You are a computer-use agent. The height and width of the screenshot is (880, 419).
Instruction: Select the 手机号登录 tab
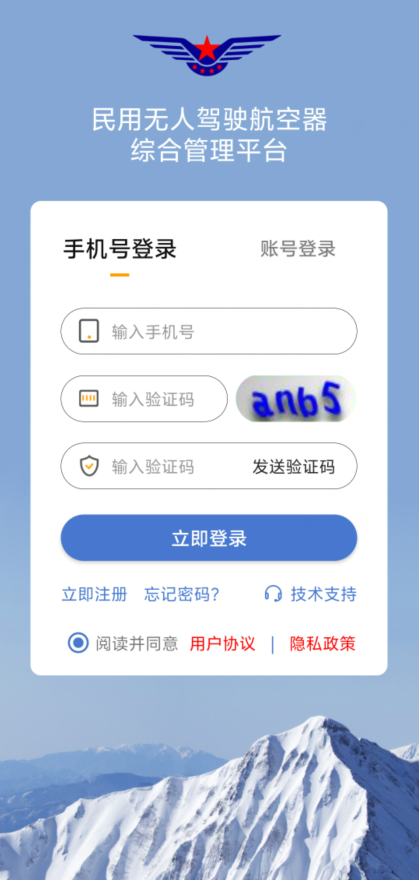point(119,249)
